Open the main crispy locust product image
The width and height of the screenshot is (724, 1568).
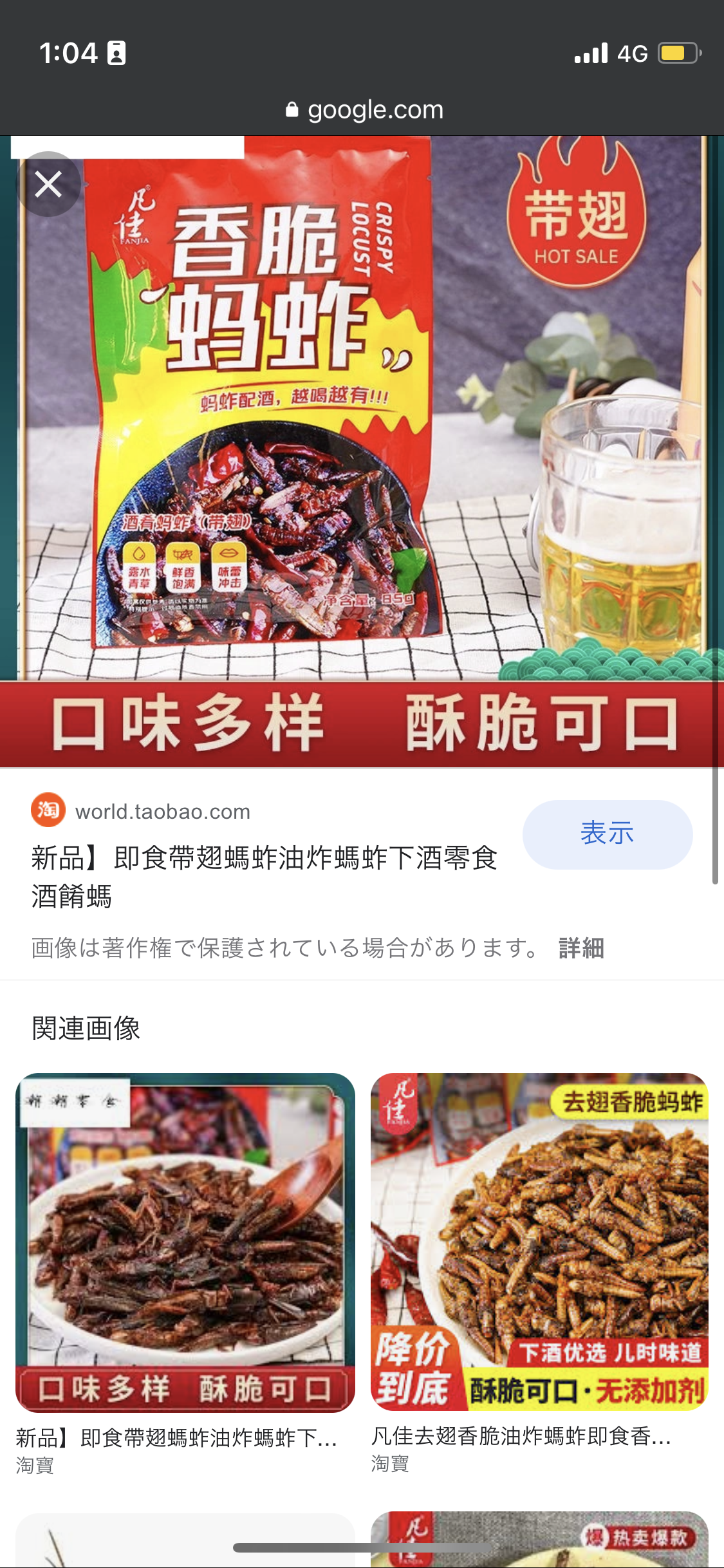360,451
